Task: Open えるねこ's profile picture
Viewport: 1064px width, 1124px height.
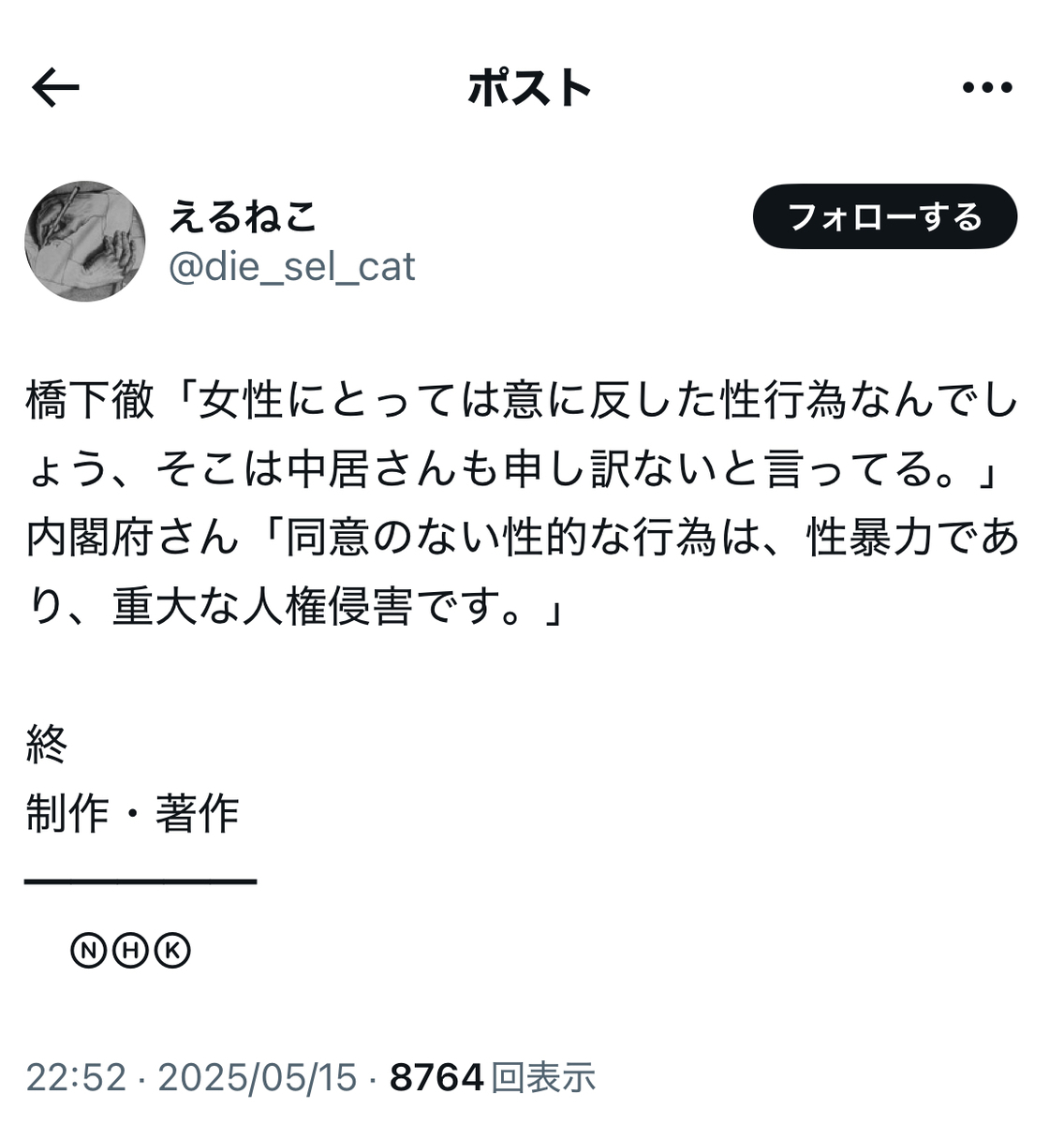Action: tap(85, 242)
